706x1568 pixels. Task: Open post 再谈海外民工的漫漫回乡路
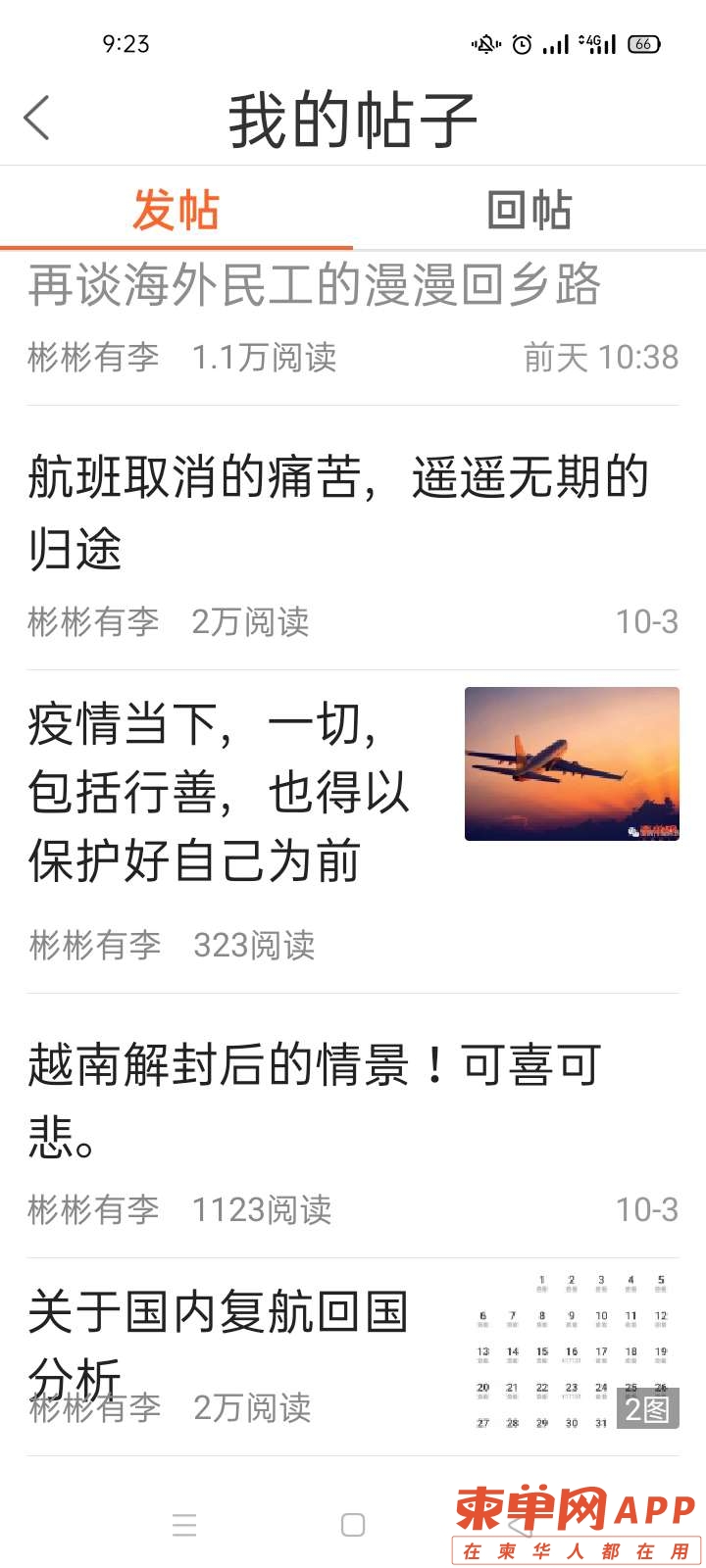pyautogui.click(x=314, y=286)
